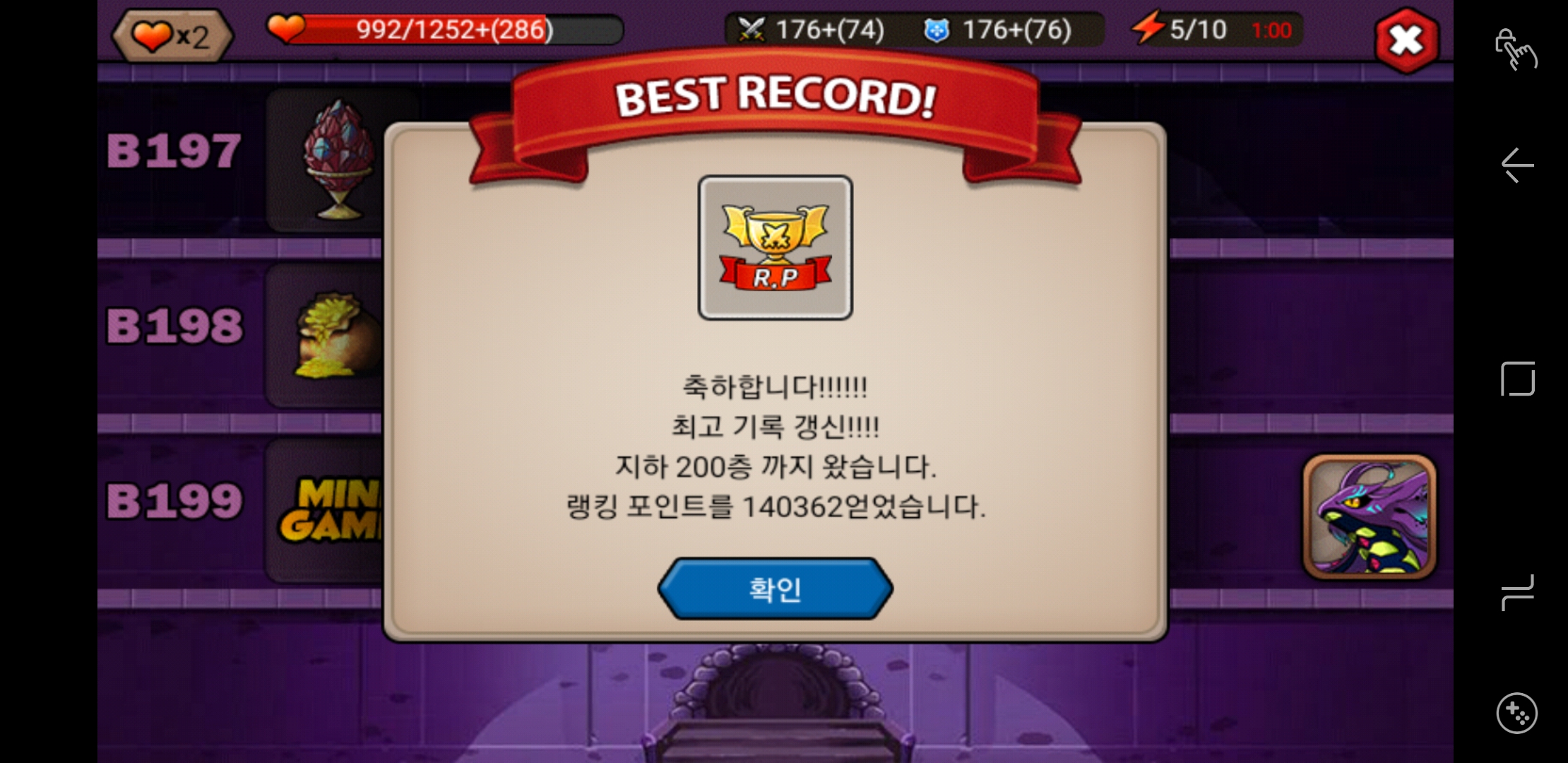Close the dungeon screen with red X
This screenshot has width=1568, height=763.
(1406, 40)
